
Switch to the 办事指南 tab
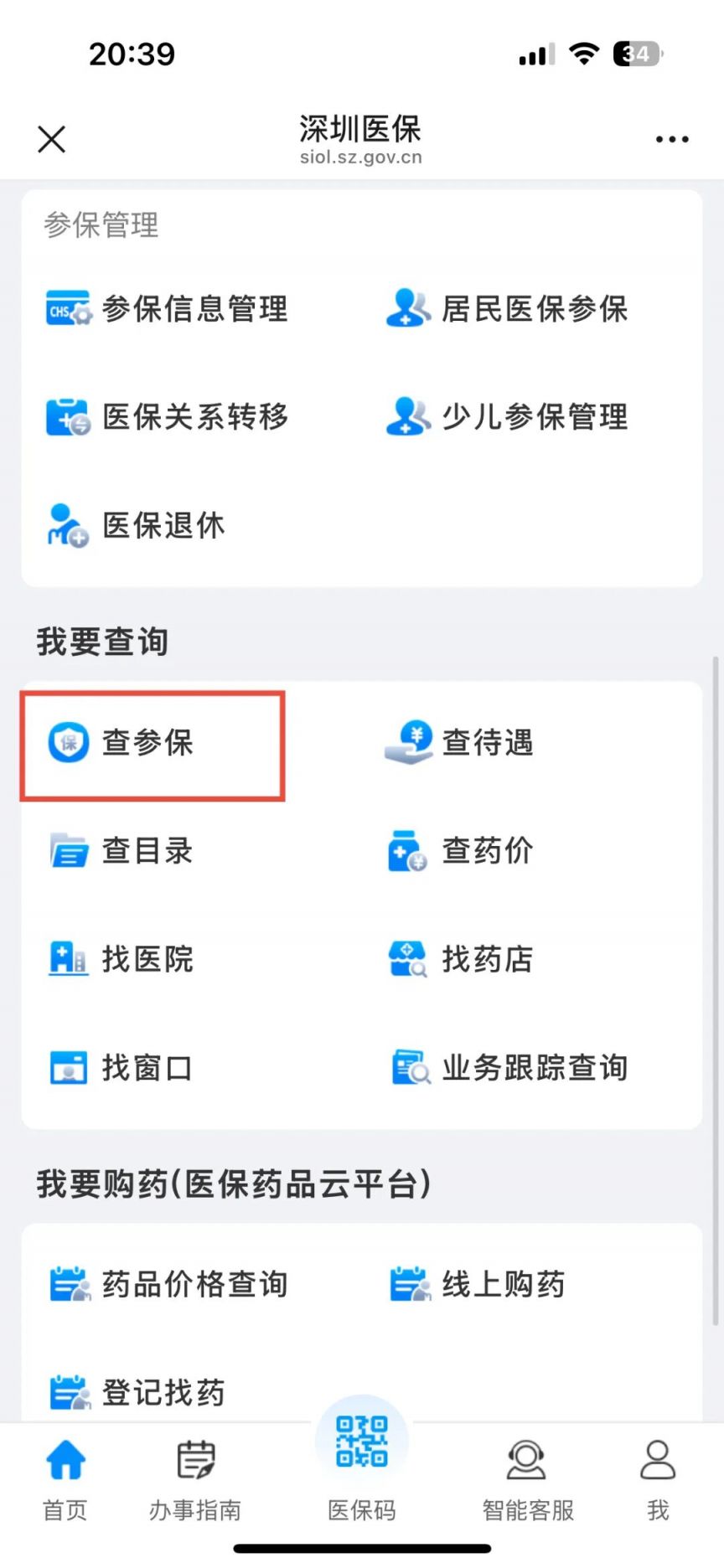coord(195,1479)
